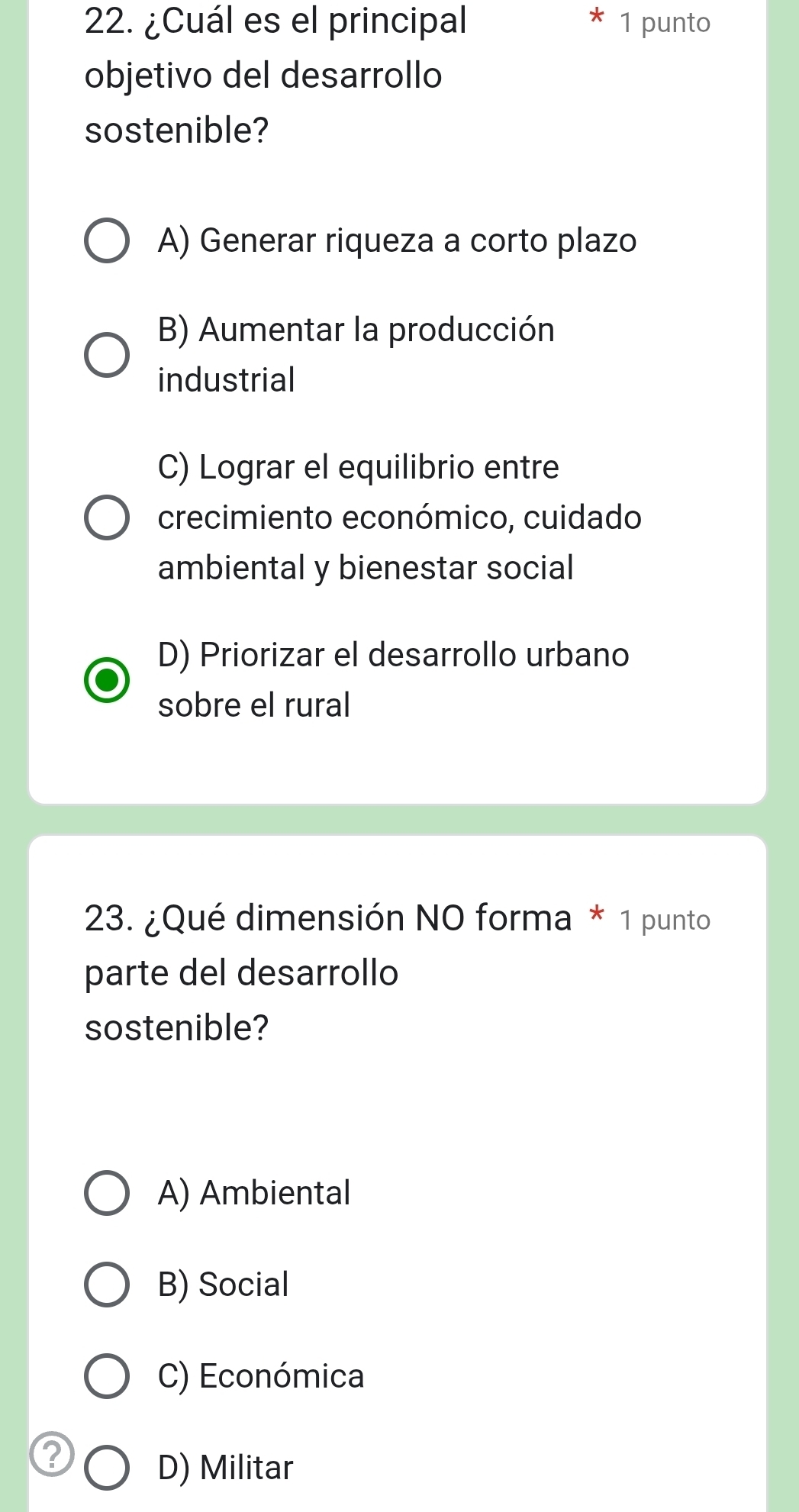This screenshot has height=1512, width=799.
Task: Pick C) Lograr el equilibrio answer
Action: (x=106, y=517)
